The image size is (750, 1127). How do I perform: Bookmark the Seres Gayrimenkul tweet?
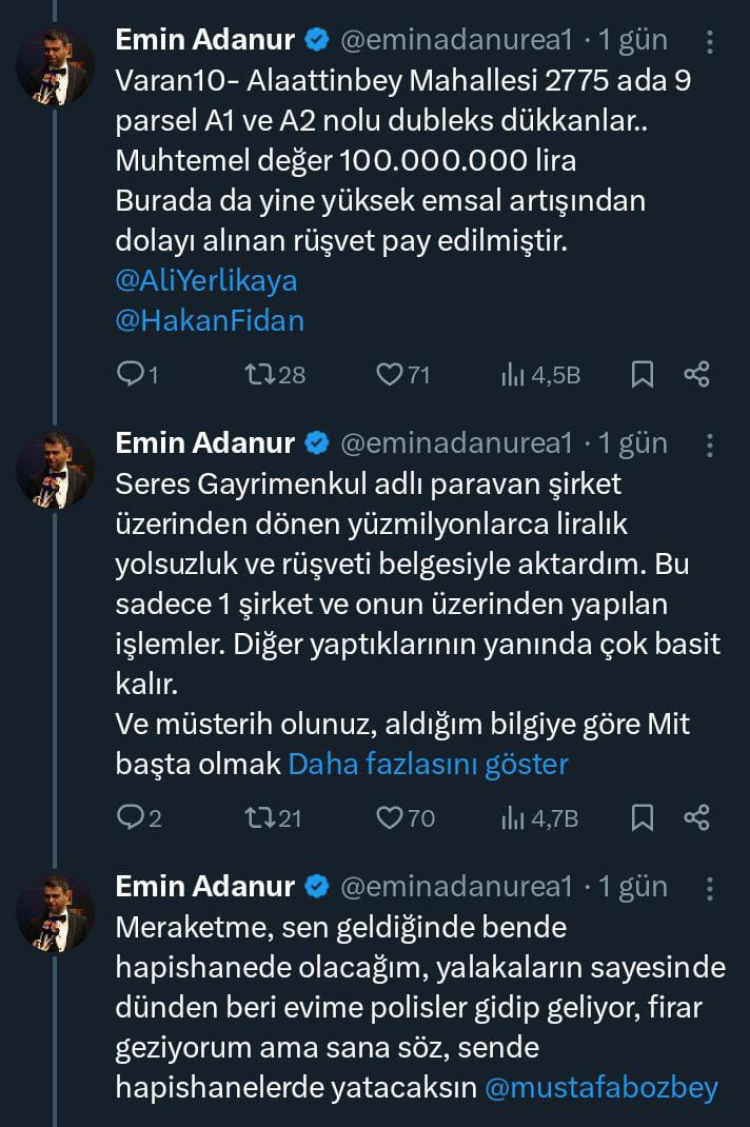point(642,818)
